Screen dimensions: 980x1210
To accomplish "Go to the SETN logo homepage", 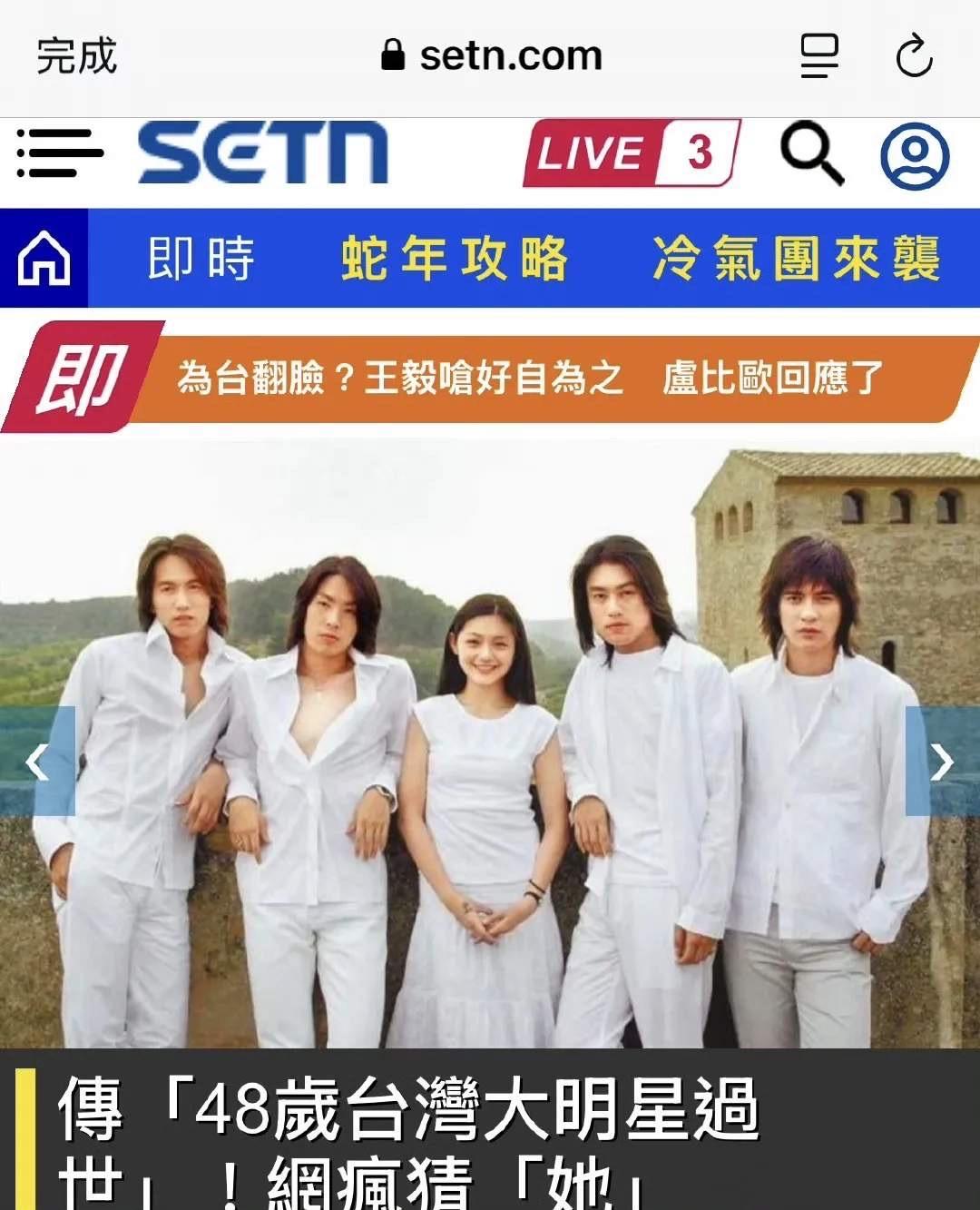I will (263, 152).
